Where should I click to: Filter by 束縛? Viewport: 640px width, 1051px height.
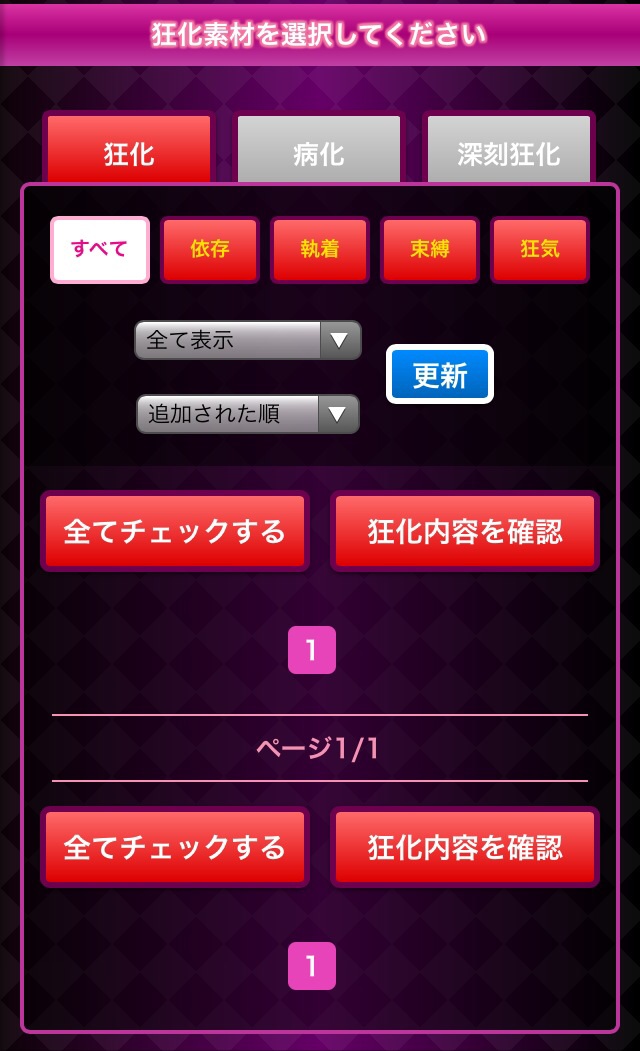point(430,250)
